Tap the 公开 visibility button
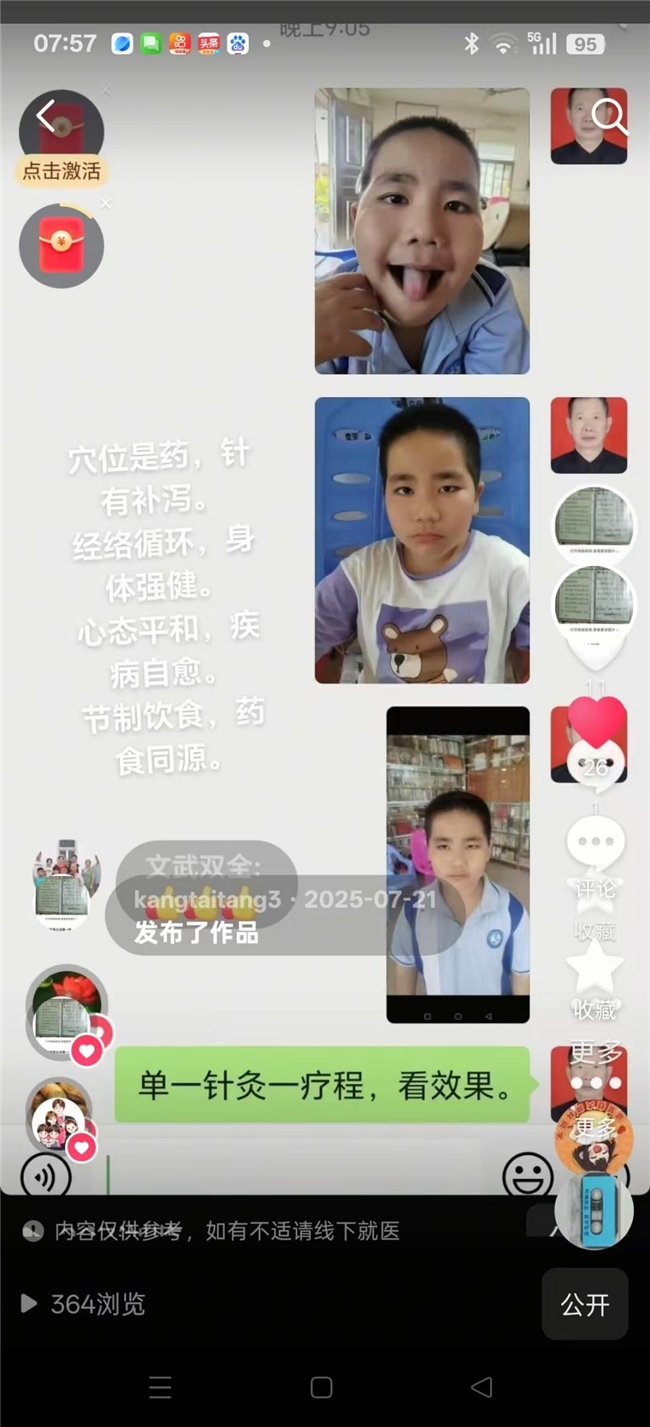This screenshot has width=650, height=1427. click(x=585, y=1304)
